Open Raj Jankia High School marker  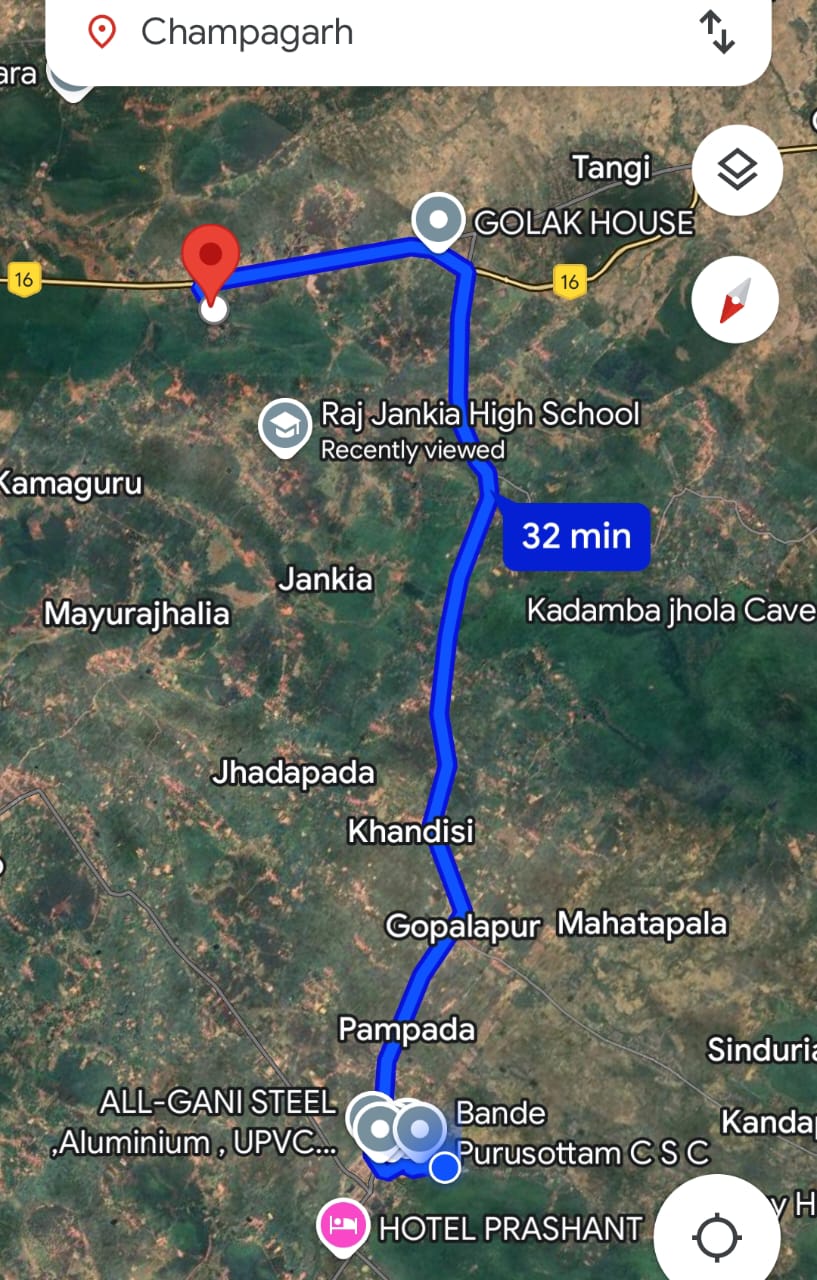click(285, 425)
